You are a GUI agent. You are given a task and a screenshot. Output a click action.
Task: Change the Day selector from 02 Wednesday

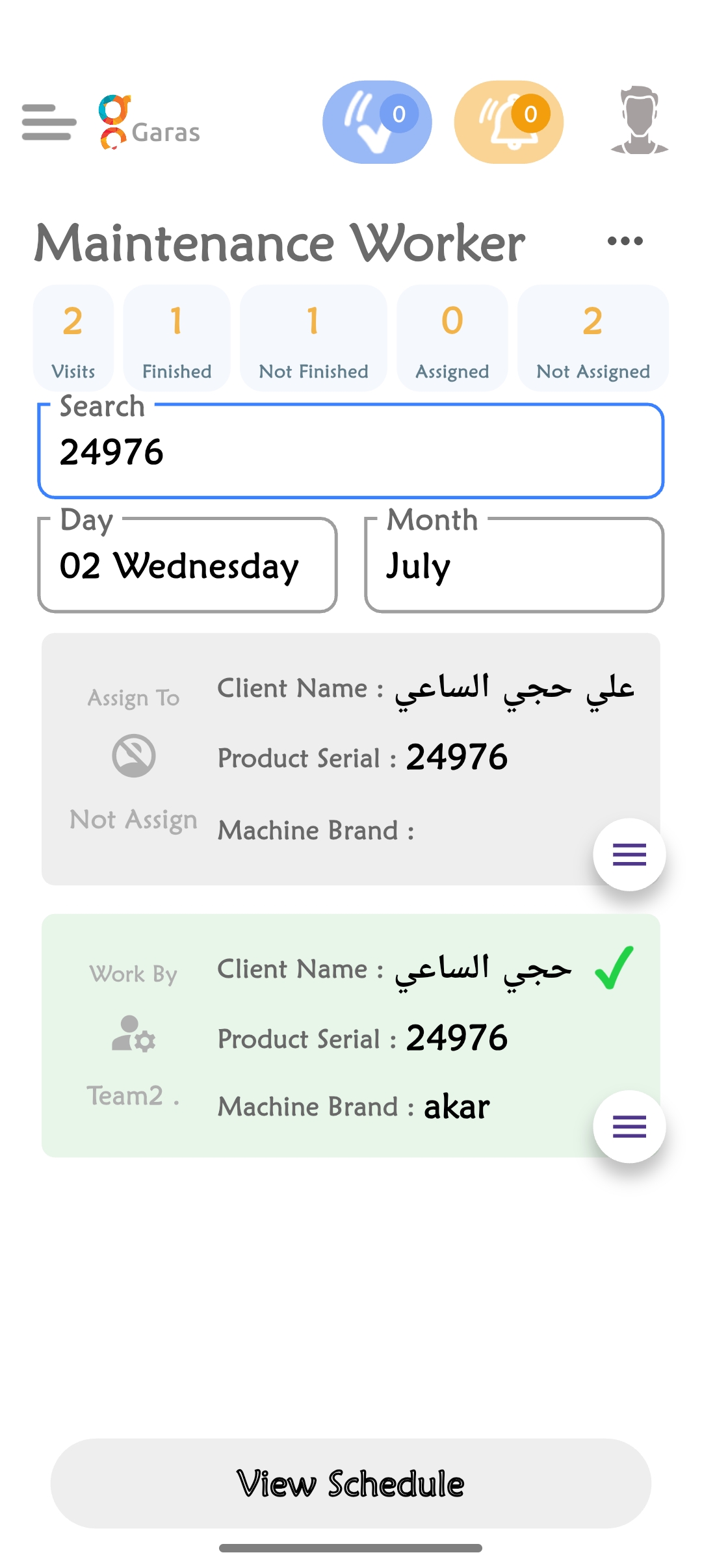tap(187, 566)
